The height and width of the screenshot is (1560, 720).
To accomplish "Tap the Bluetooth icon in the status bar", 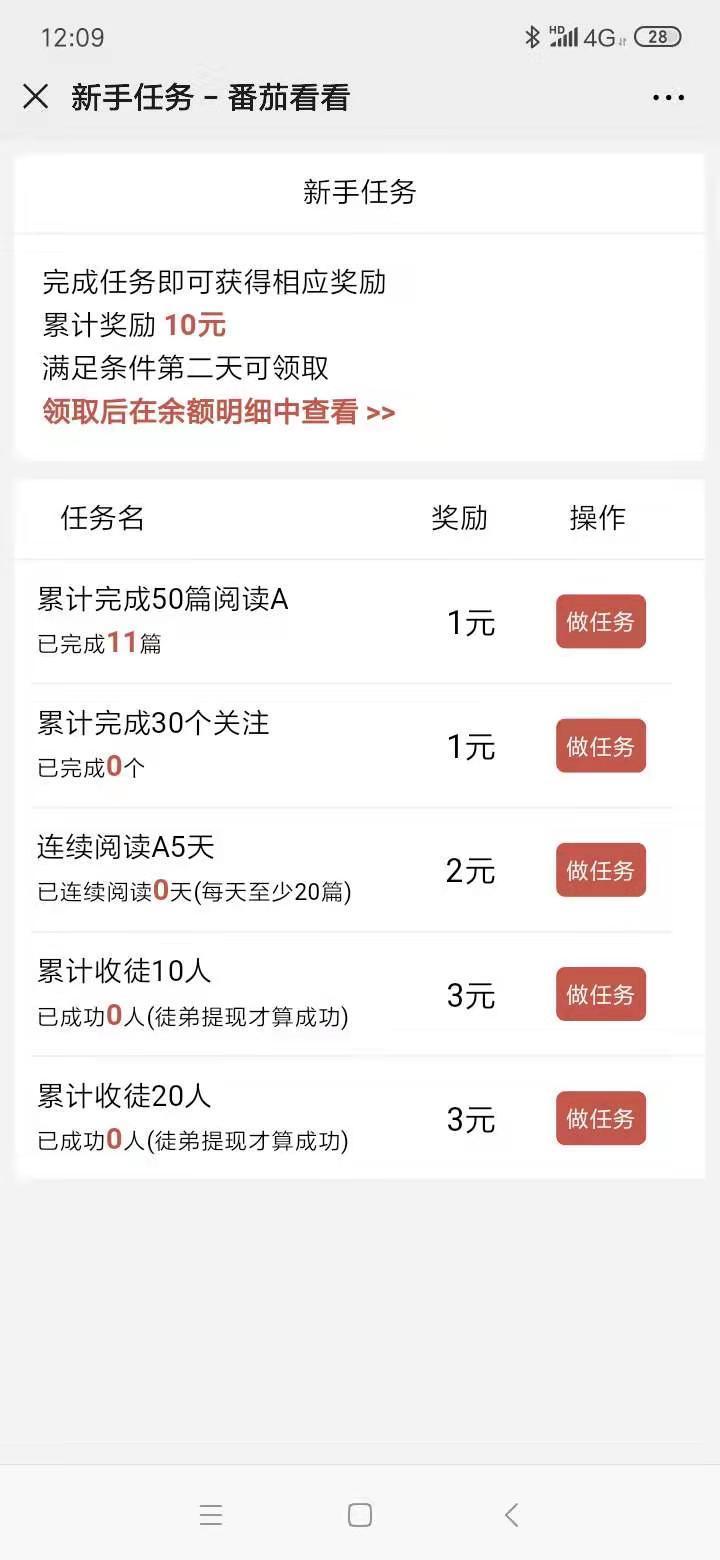I will coord(529,36).
